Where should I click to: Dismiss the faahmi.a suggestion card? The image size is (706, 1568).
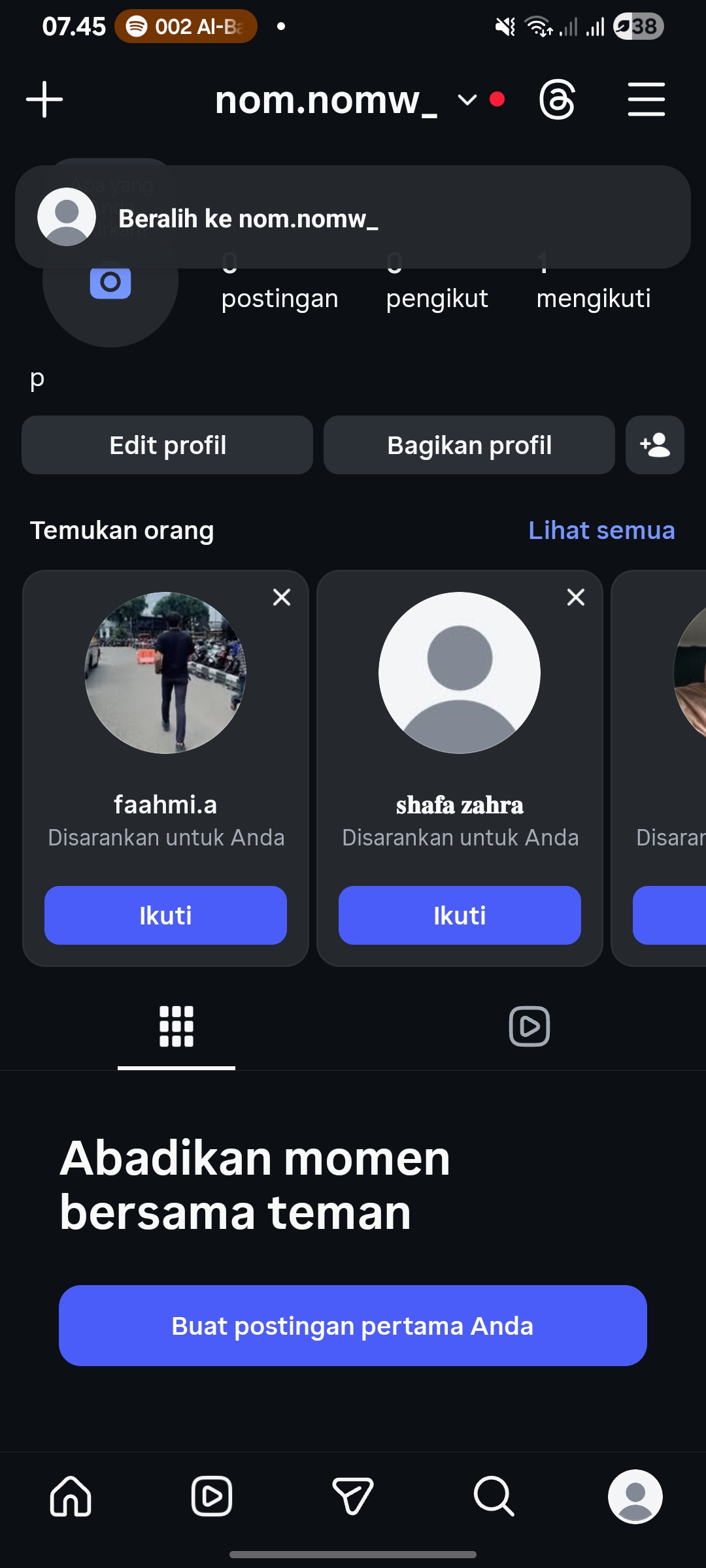point(282,597)
